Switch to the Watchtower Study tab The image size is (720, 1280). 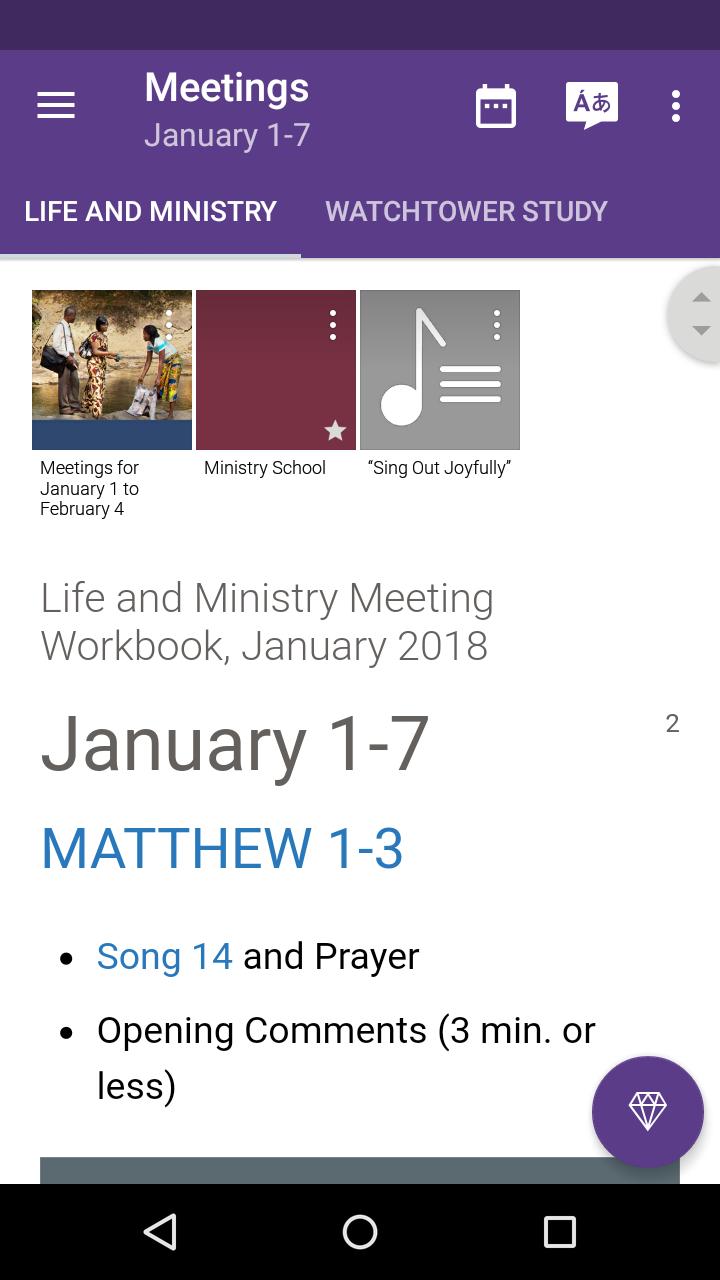coord(466,211)
